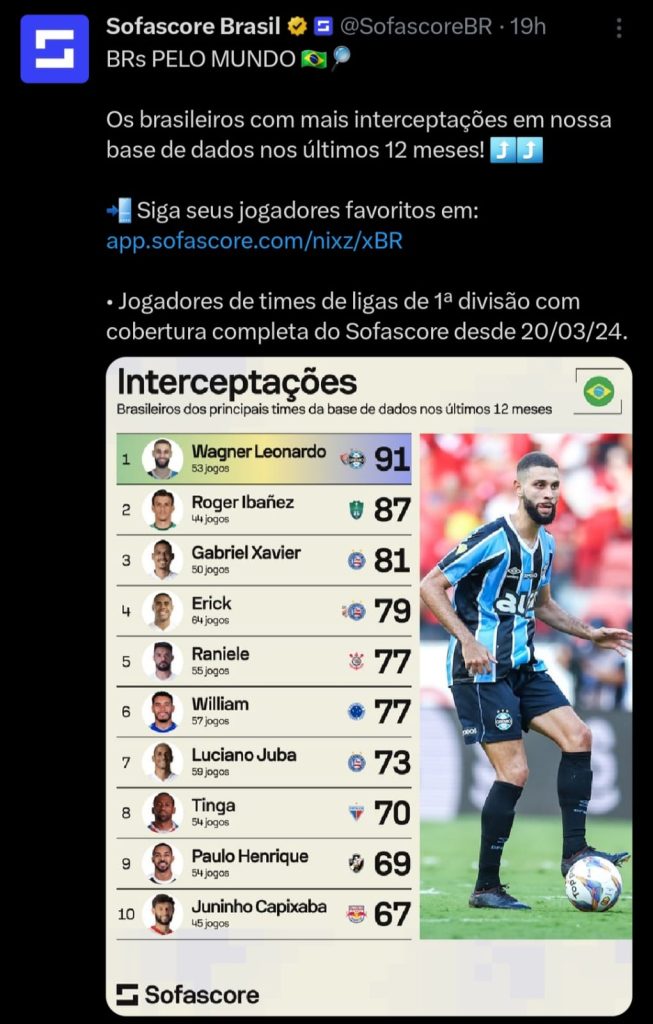
Task: Open the app.sofascore.com/nixz/xBR link
Action: pyautogui.click(x=254, y=241)
